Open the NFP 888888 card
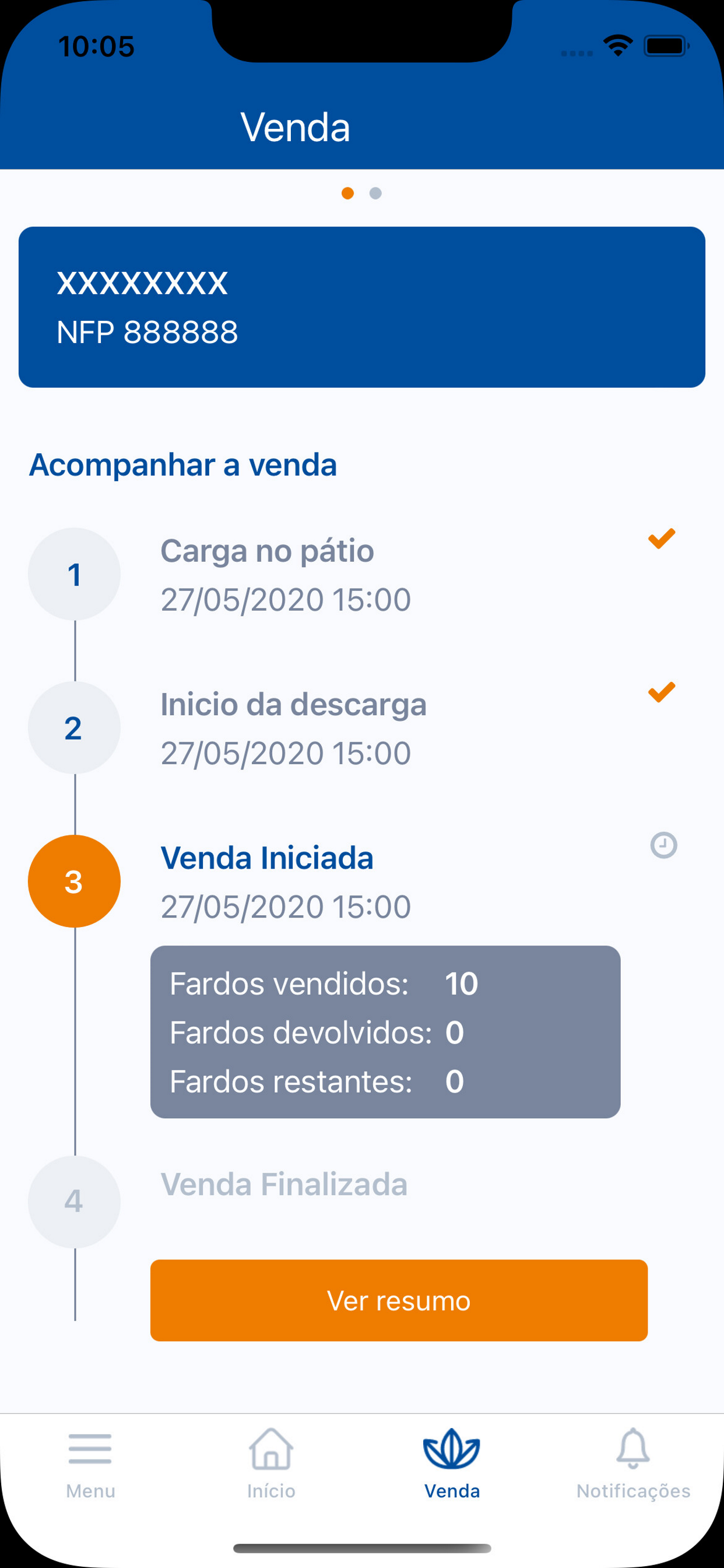This screenshot has width=724, height=1568. pos(362,307)
